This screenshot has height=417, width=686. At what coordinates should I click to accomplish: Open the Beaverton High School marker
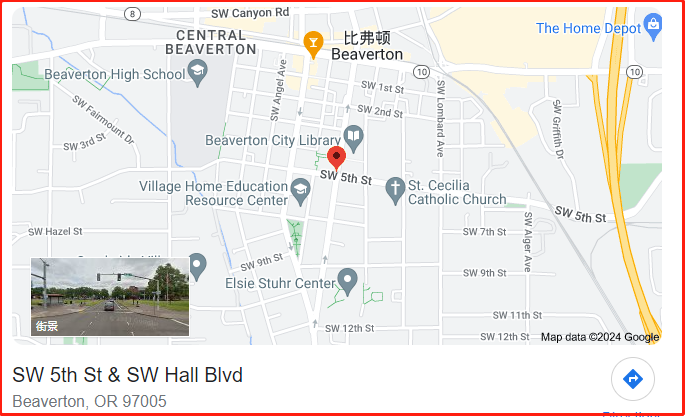click(x=198, y=70)
